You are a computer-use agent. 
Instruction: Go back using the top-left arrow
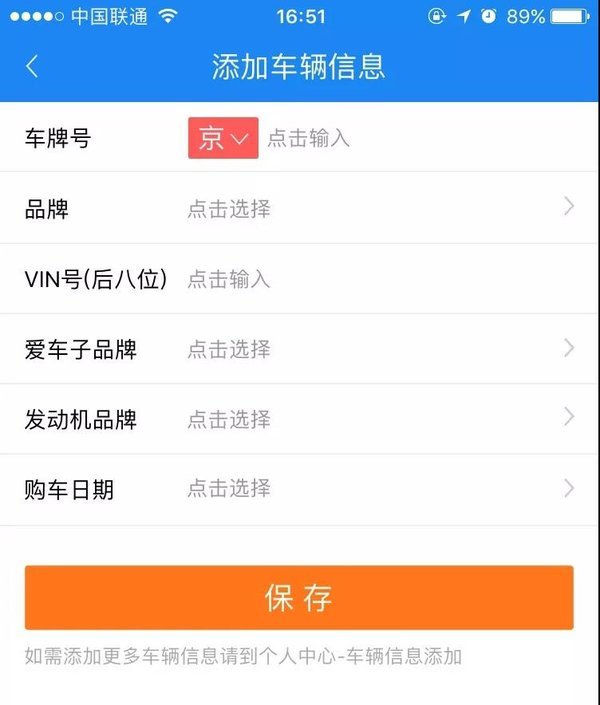tap(32, 67)
